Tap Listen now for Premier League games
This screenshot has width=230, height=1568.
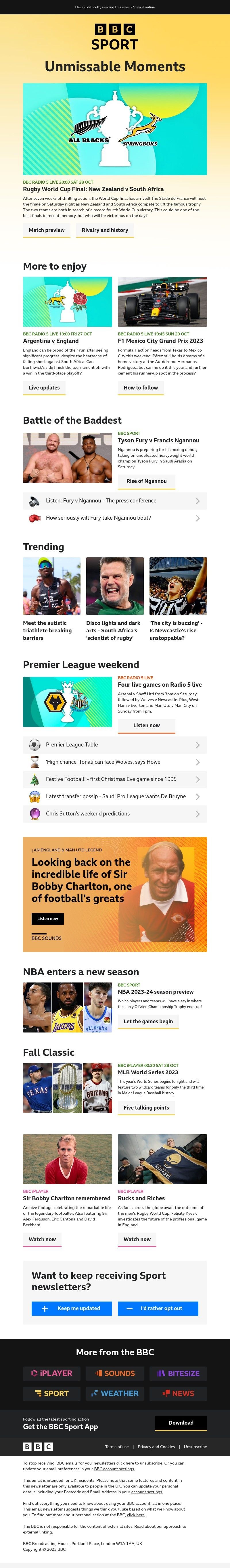pyautogui.click(x=146, y=725)
